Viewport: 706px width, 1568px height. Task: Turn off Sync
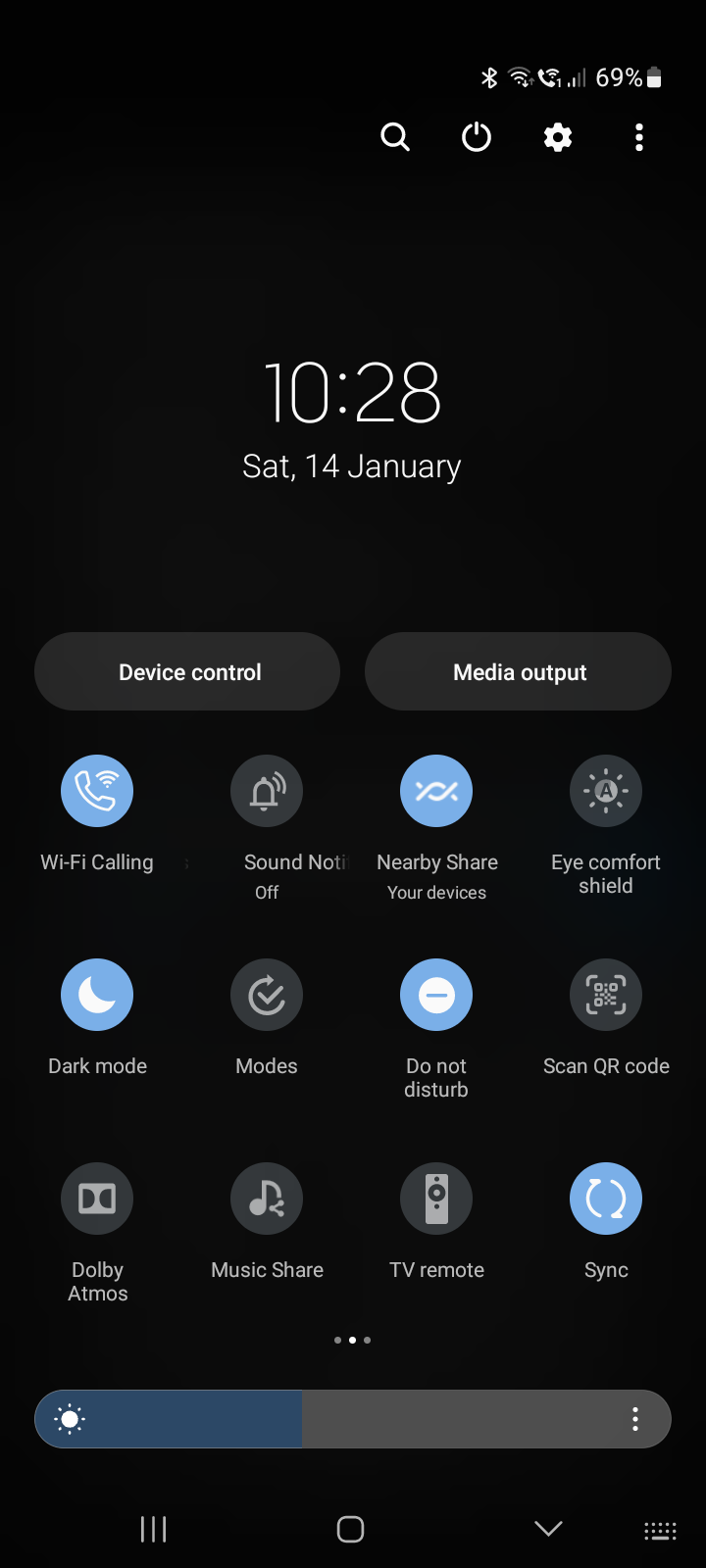606,1198
